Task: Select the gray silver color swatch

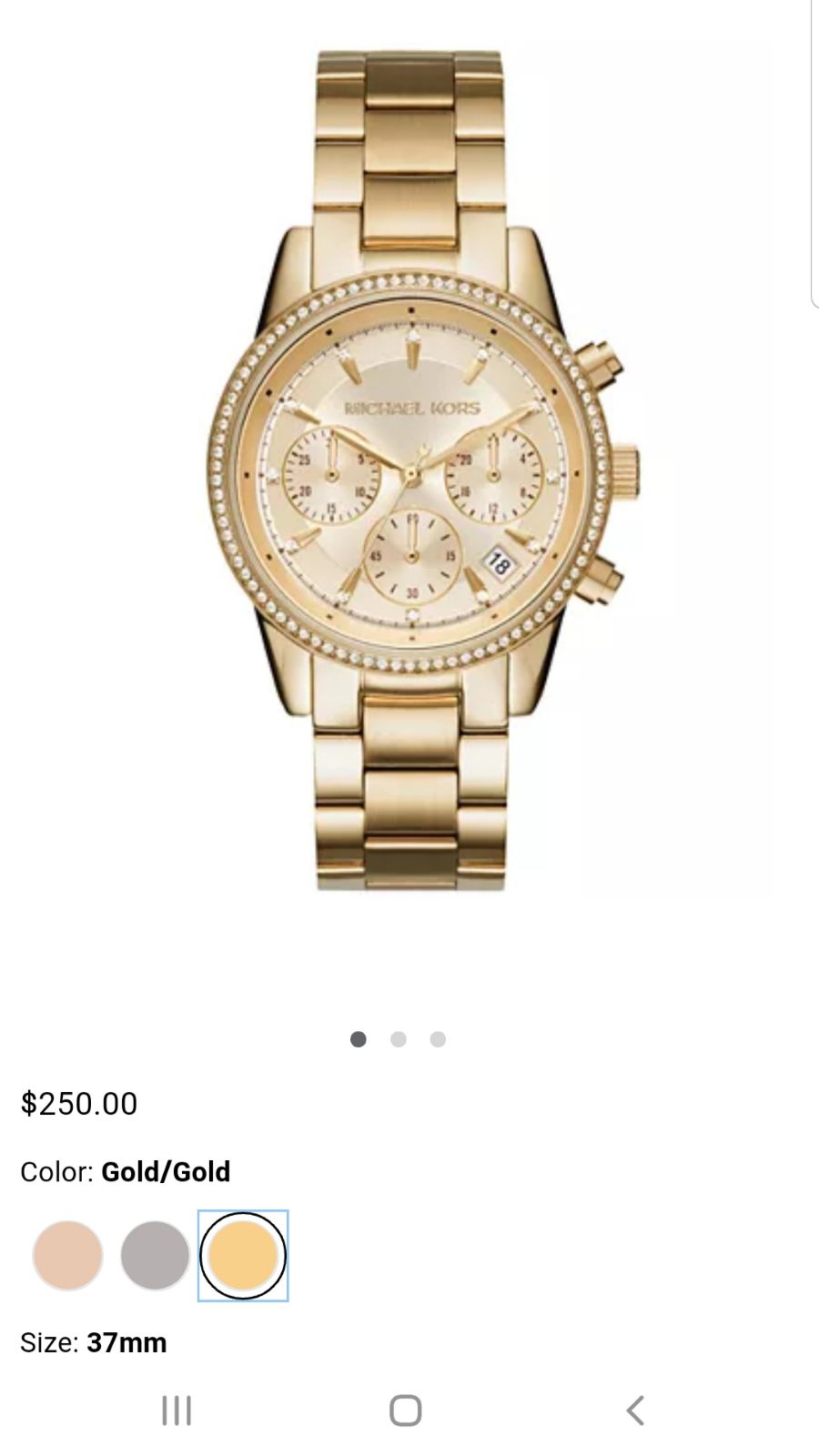Action: point(155,1255)
